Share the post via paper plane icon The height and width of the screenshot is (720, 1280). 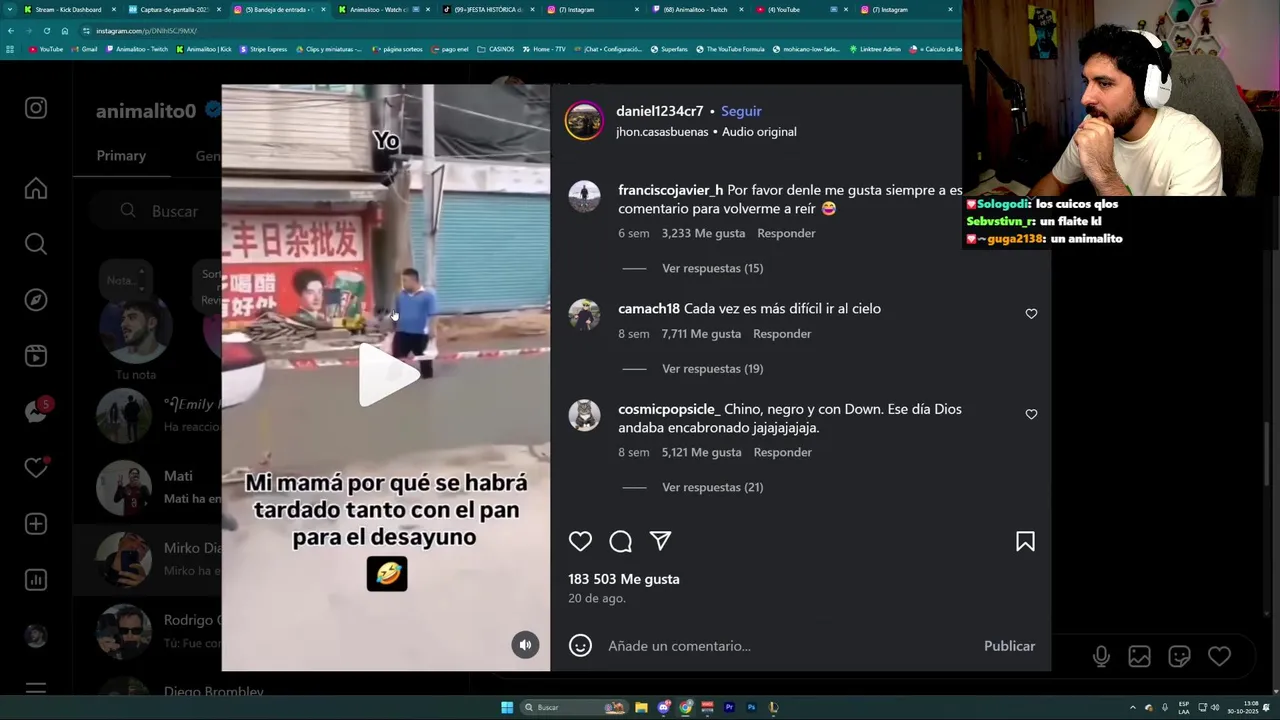tap(660, 541)
